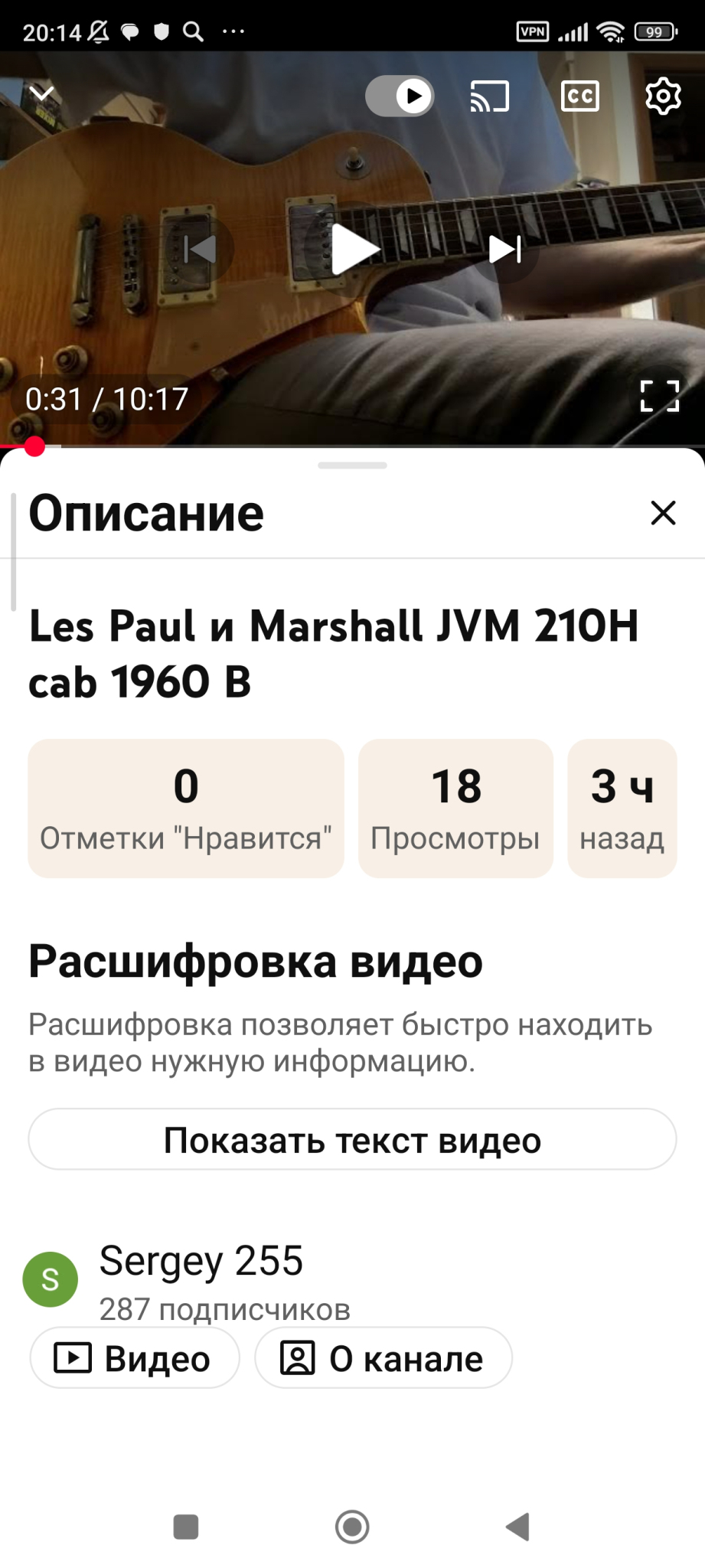Toggle the autoplay switch
Screen dimensions: 705x1568
400,96
